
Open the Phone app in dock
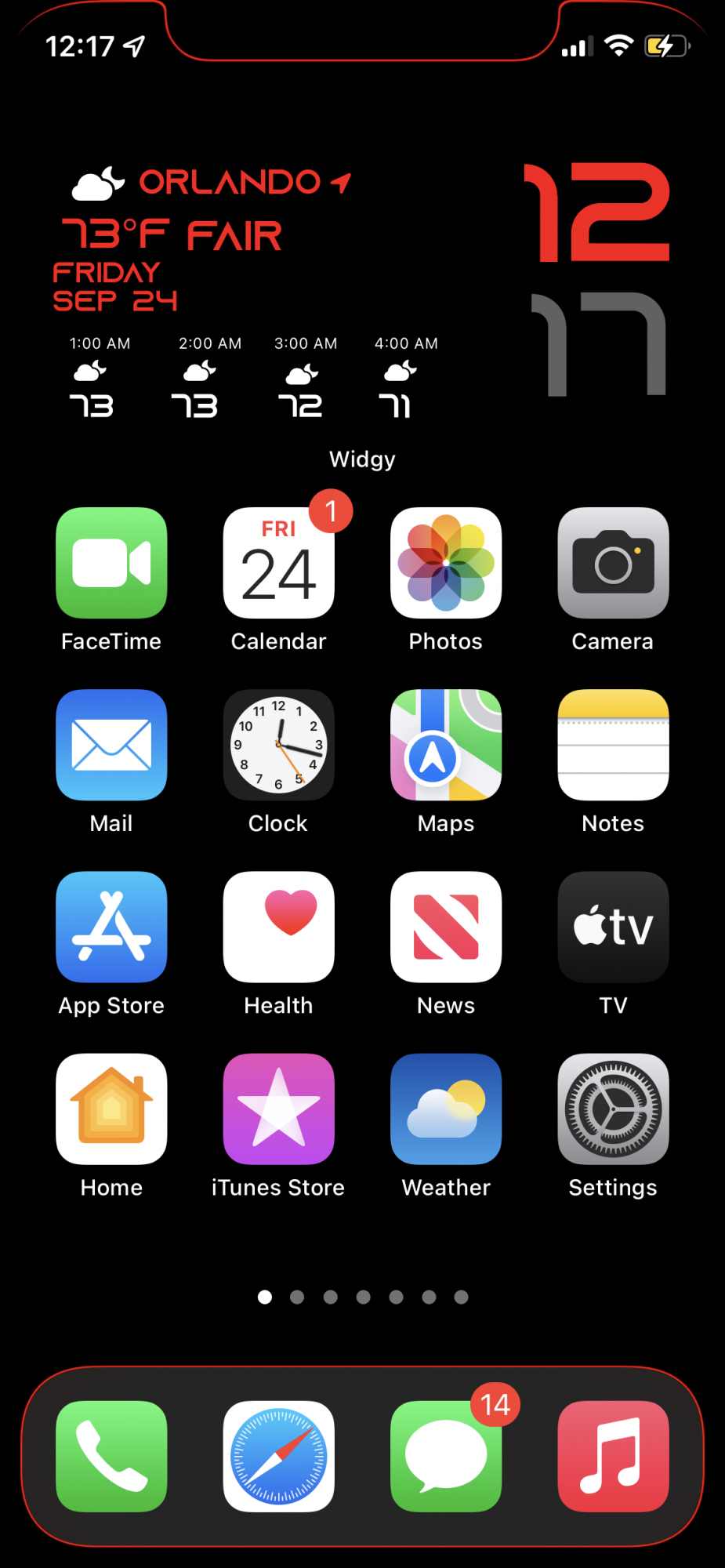pos(111,1456)
